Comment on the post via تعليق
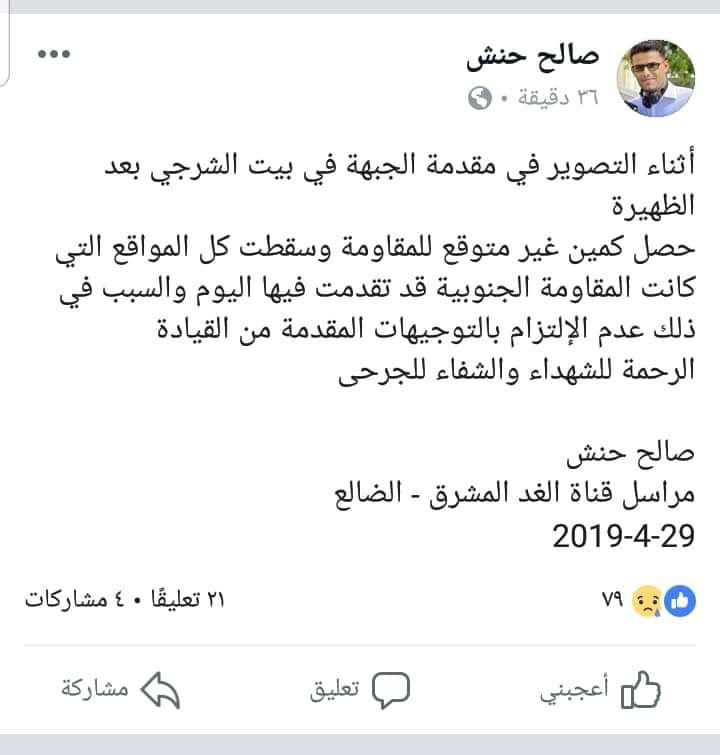The width and height of the screenshot is (720, 755). pyautogui.click(x=360, y=690)
